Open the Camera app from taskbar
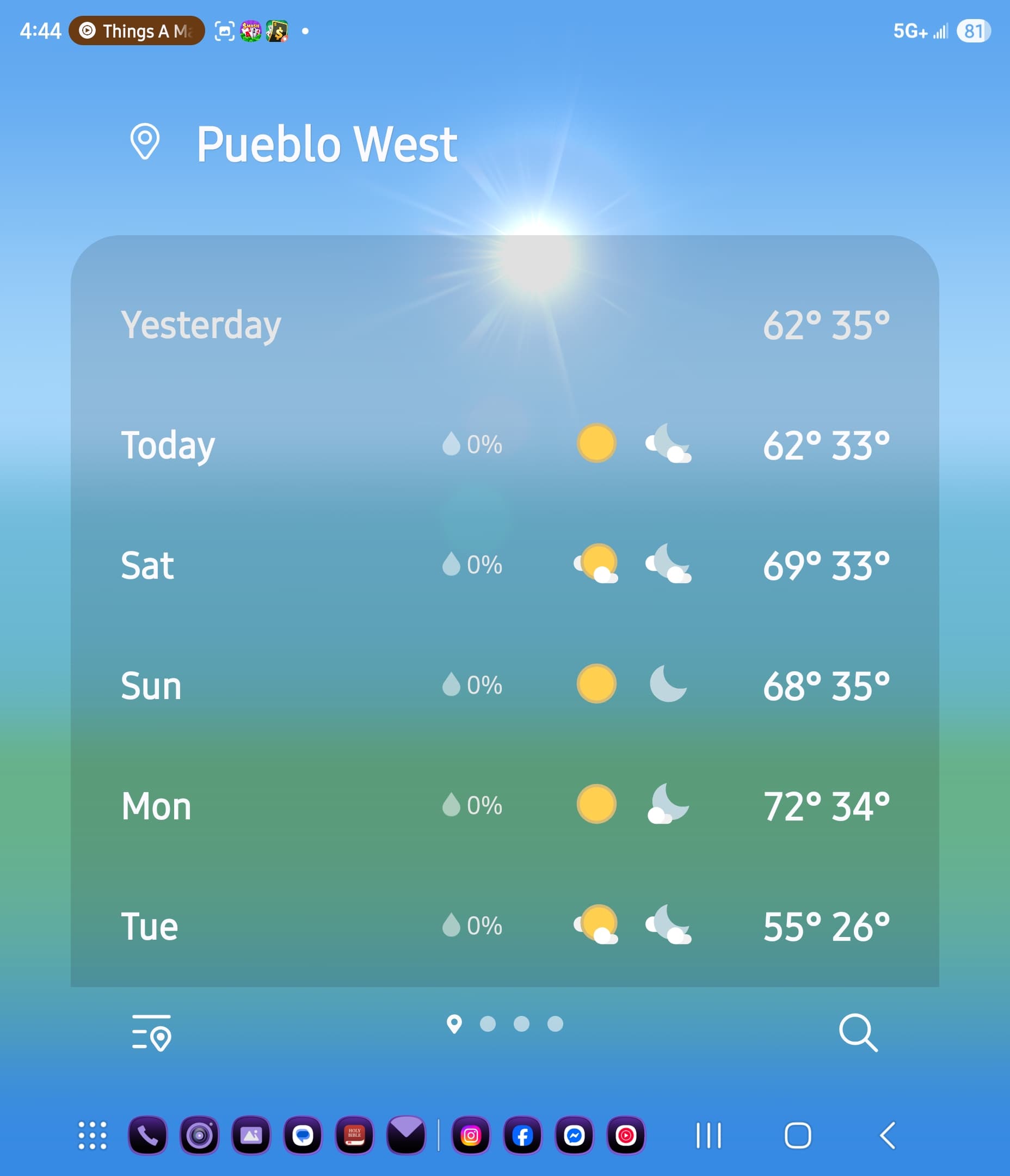 [199, 1136]
